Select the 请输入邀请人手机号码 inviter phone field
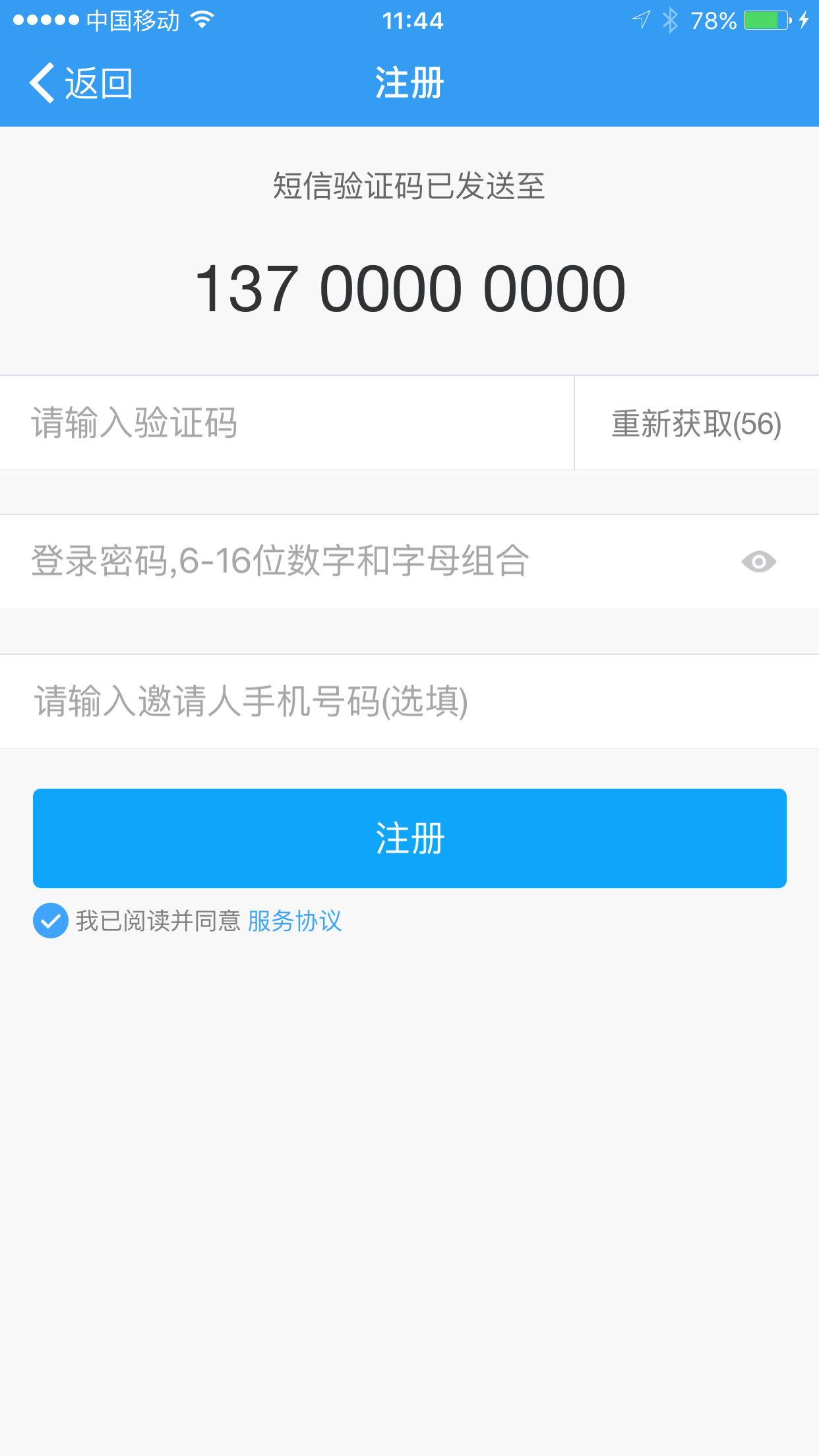Viewport: 819px width, 1456px height. click(409, 702)
